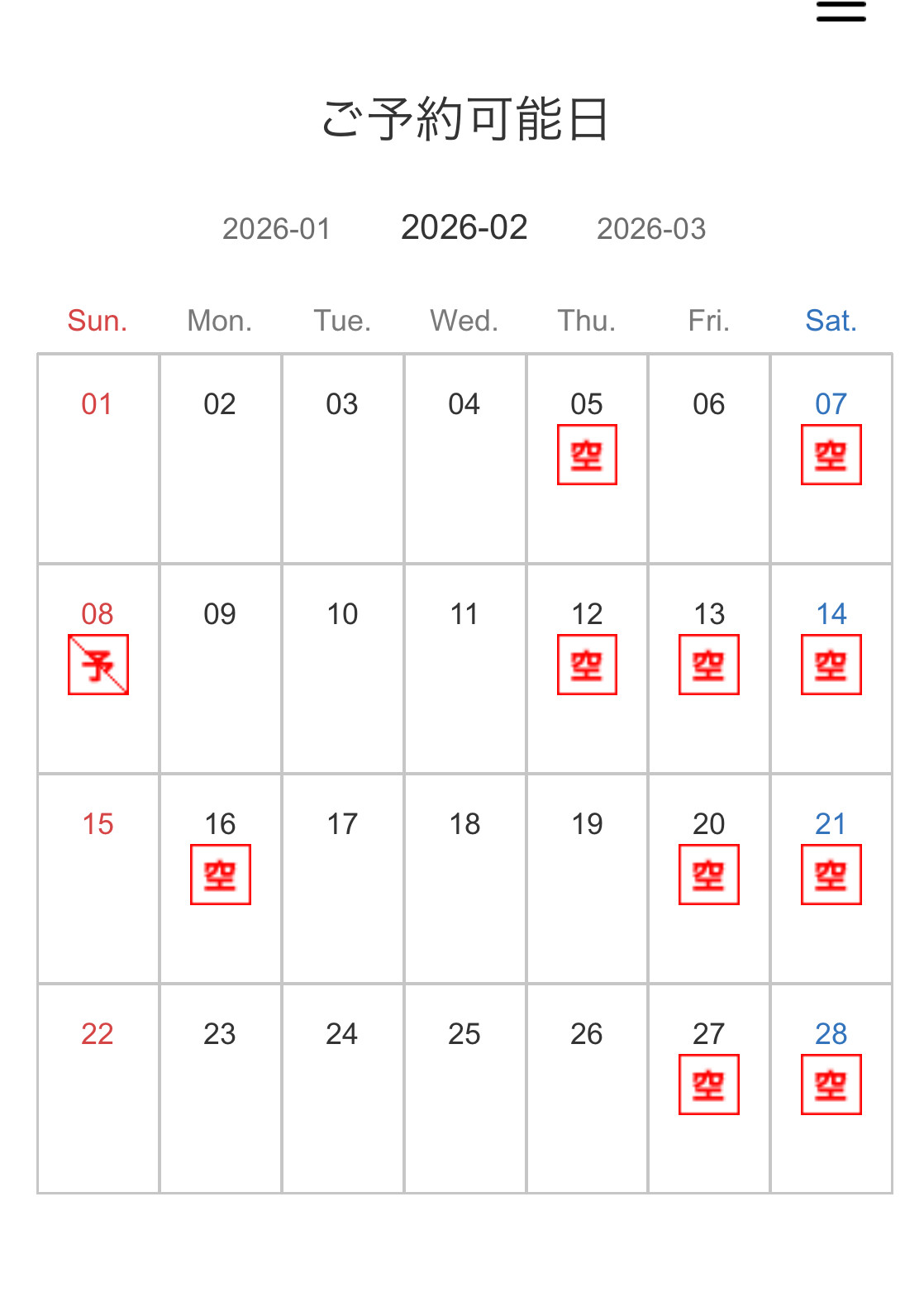The height and width of the screenshot is (1292, 924).
Task: Pick the available mark on the 21st
Action: click(x=831, y=875)
